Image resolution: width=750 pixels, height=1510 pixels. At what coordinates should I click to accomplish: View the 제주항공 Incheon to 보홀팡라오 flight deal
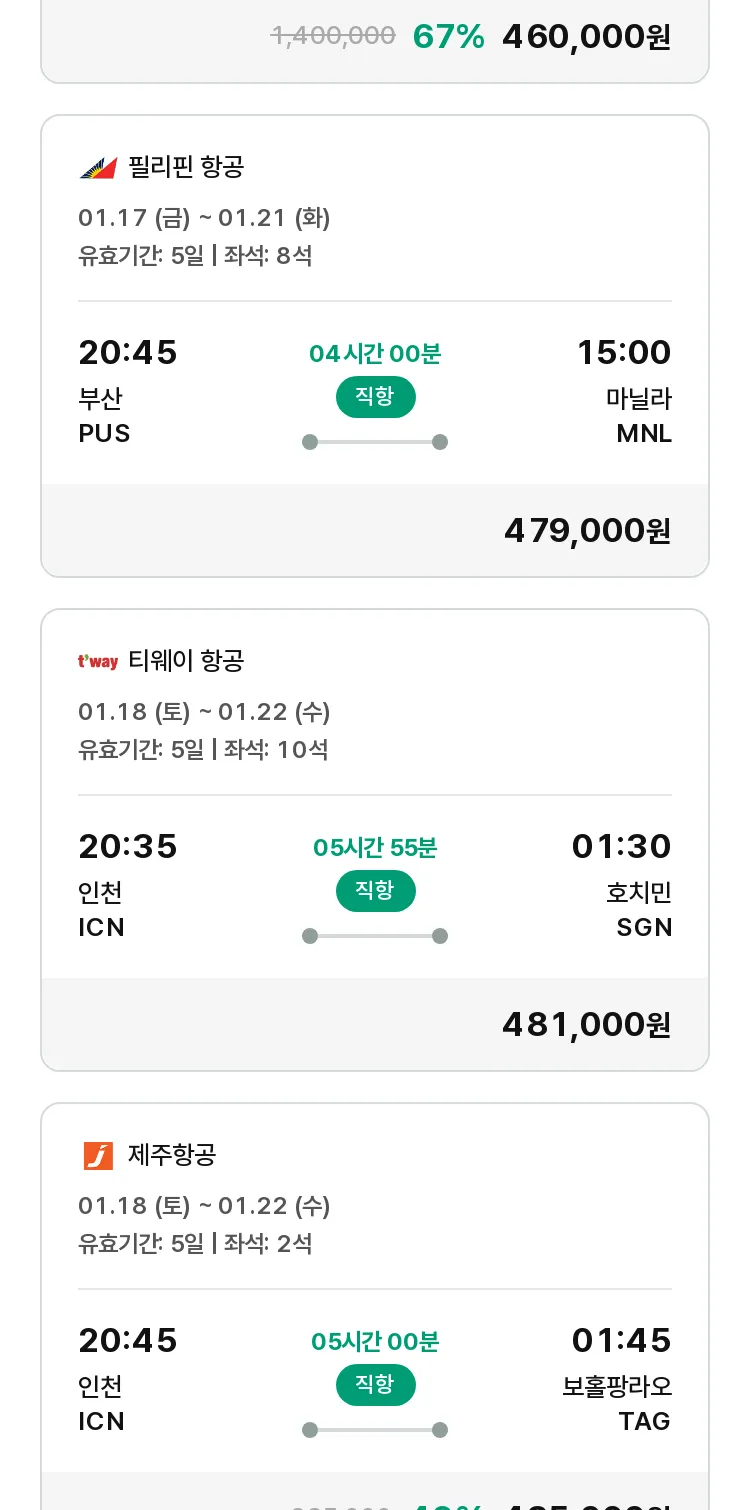tap(375, 1306)
